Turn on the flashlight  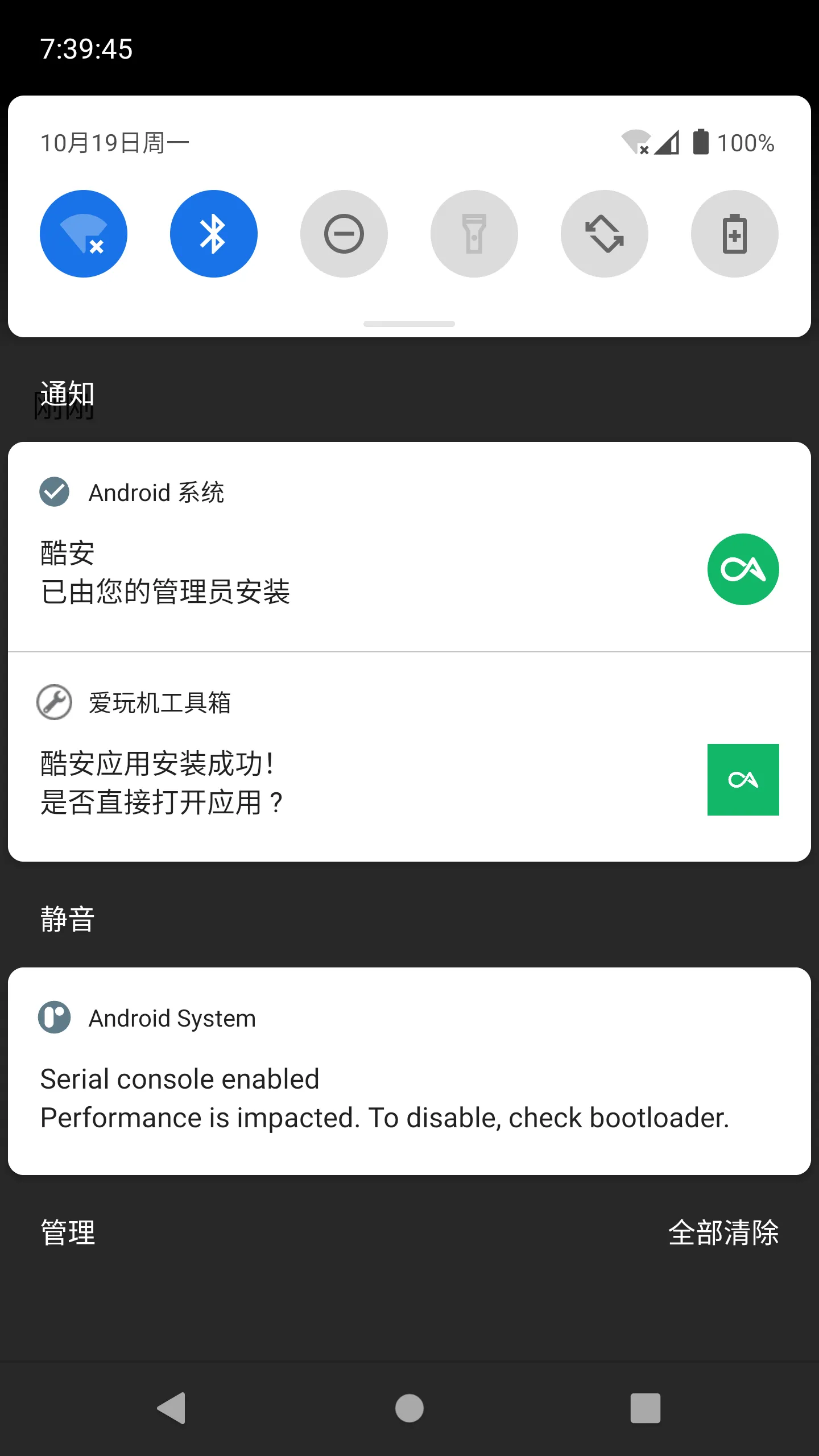pos(474,234)
